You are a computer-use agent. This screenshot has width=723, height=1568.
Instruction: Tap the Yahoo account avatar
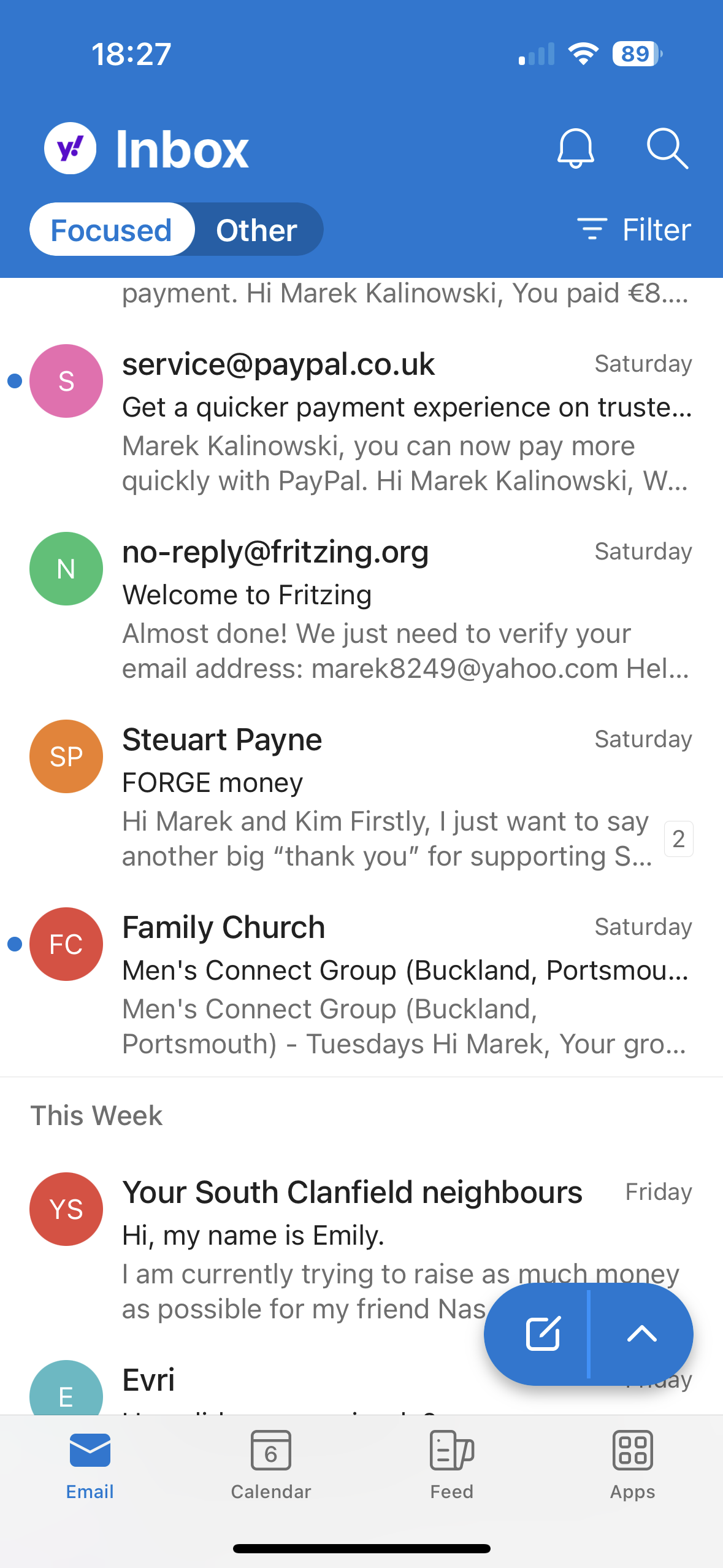click(x=71, y=148)
